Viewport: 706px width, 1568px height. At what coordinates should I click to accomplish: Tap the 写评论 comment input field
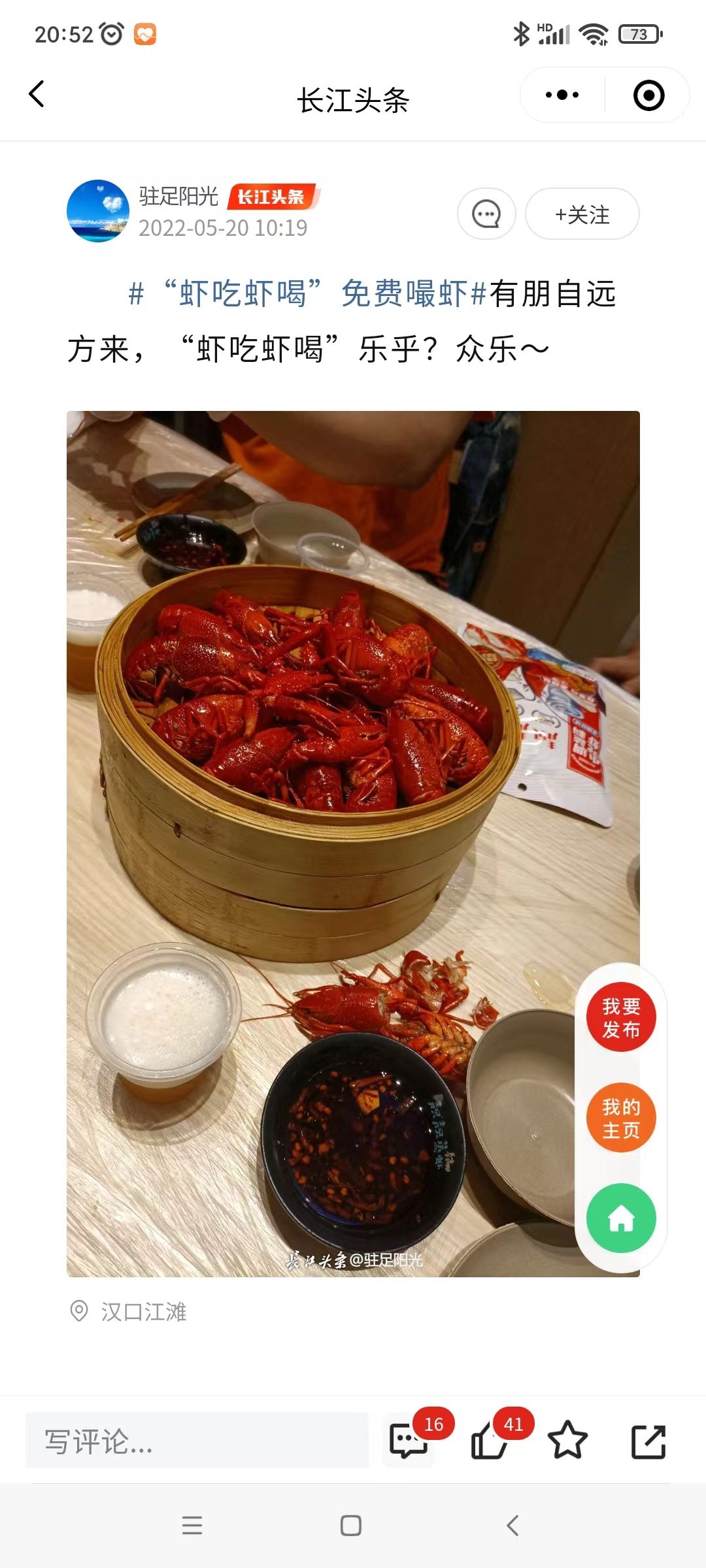pyautogui.click(x=196, y=1441)
